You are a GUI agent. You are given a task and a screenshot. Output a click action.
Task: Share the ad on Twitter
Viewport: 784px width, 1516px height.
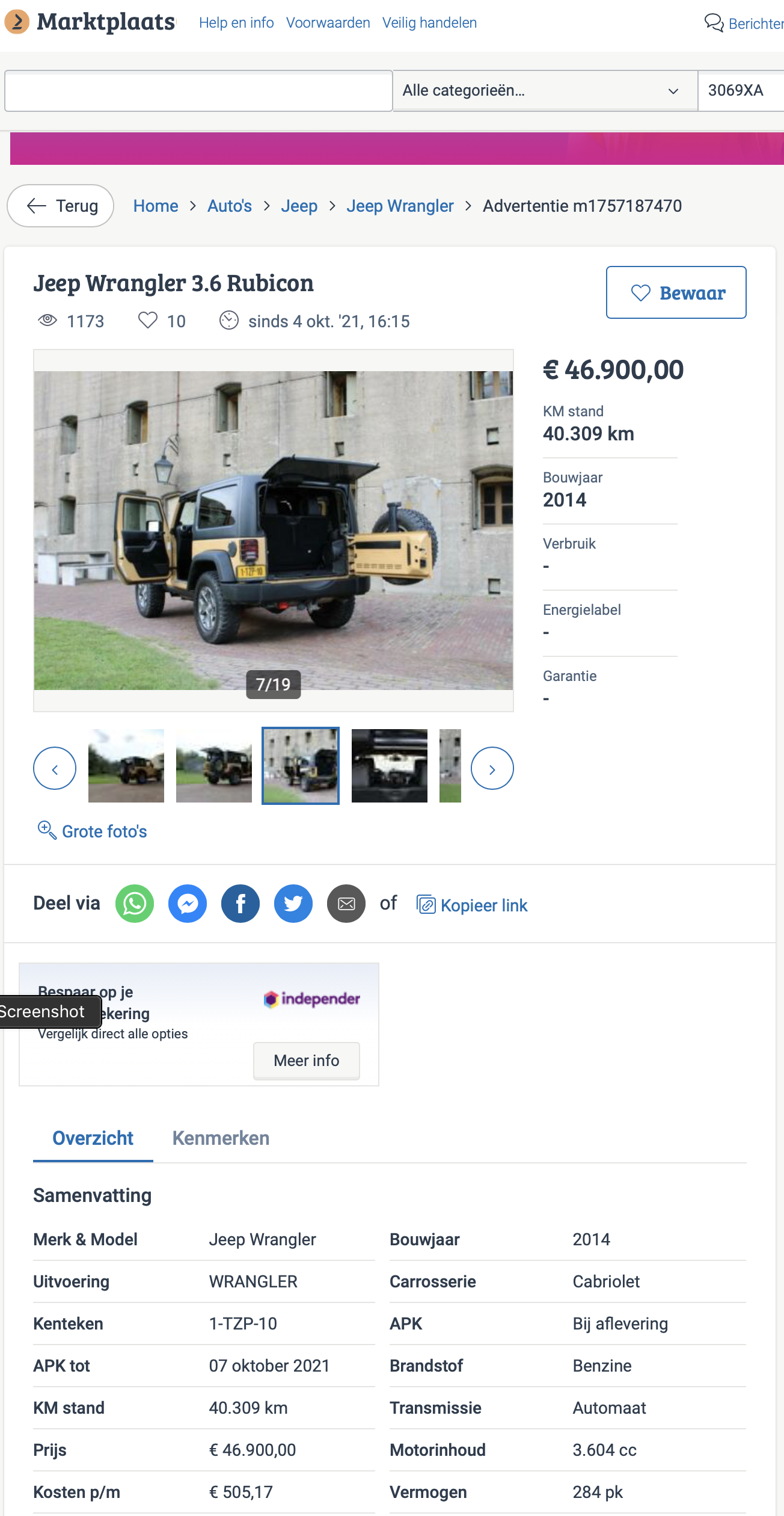(293, 904)
